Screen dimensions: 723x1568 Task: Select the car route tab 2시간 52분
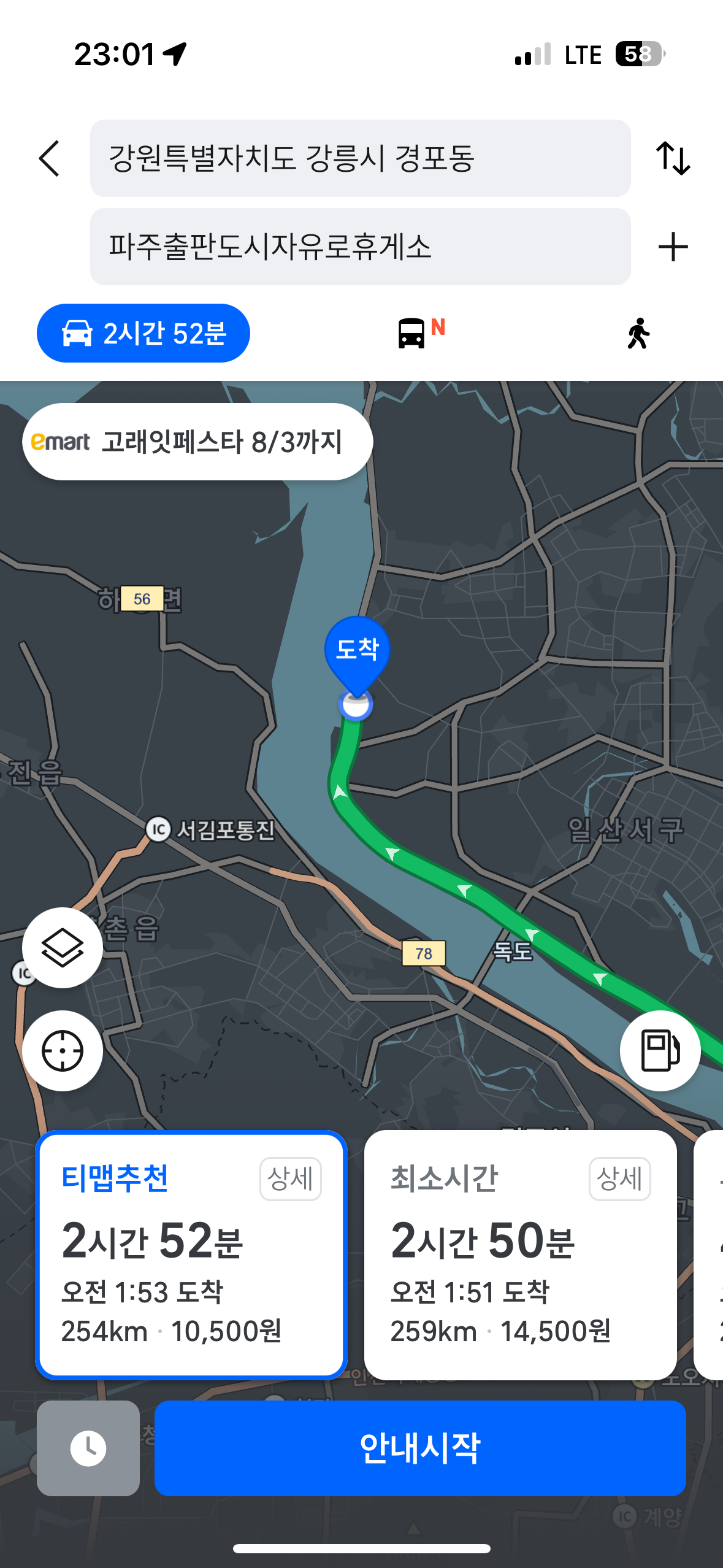tap(143, 333)
